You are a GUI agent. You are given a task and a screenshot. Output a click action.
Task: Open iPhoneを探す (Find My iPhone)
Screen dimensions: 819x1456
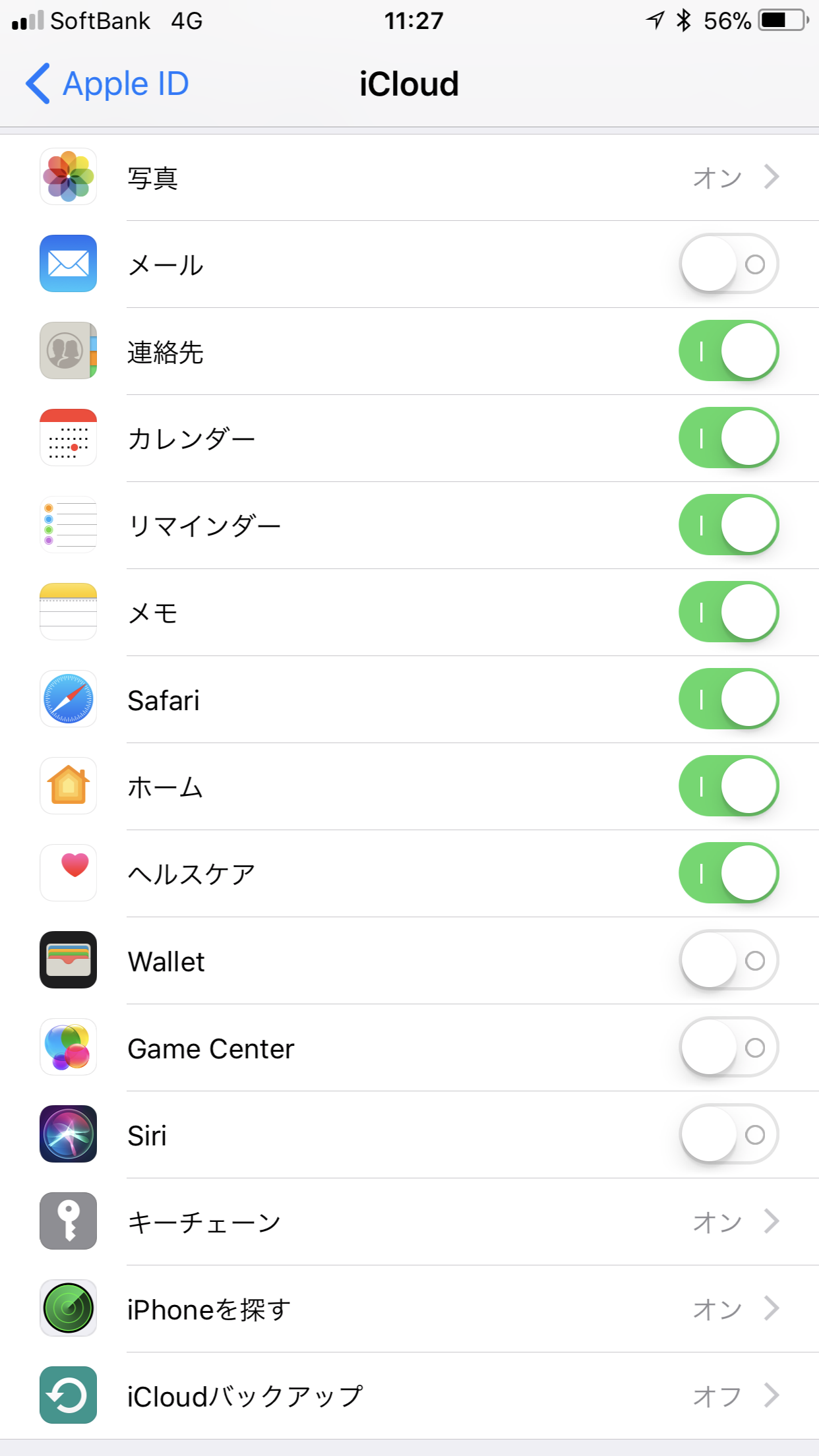409,1309
